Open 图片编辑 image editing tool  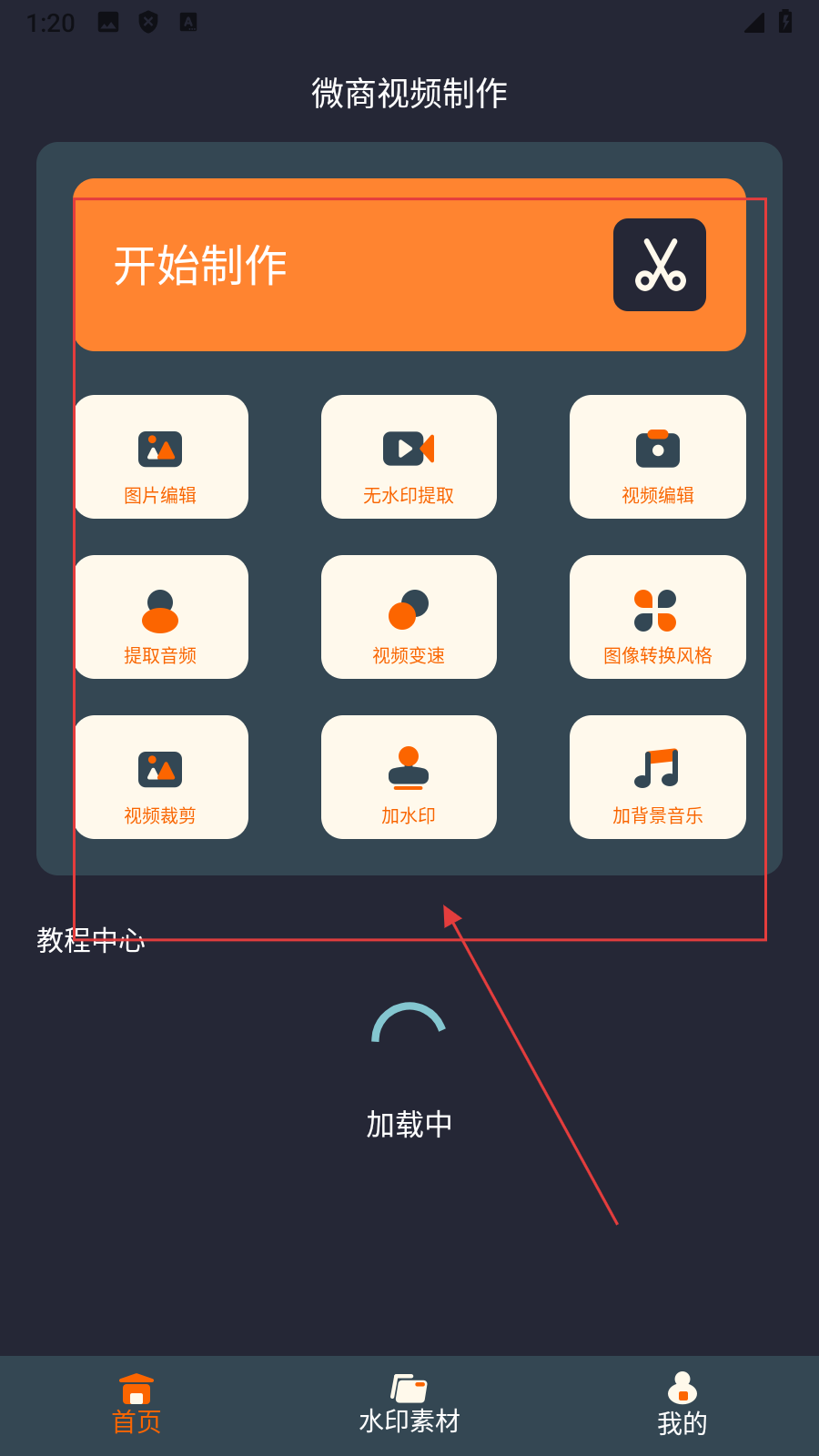click(x=160, y=457)
